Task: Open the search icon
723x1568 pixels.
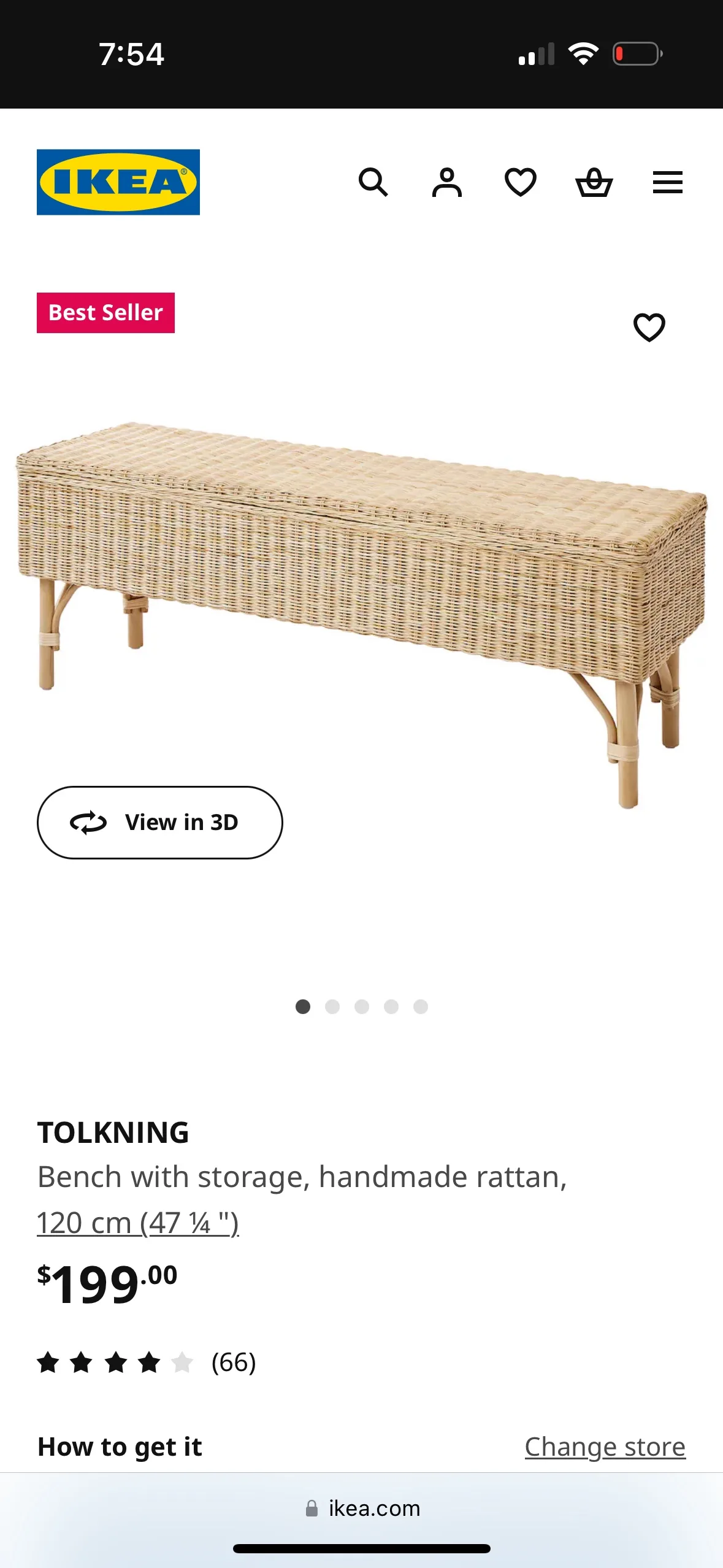Action: pos(373,182)
